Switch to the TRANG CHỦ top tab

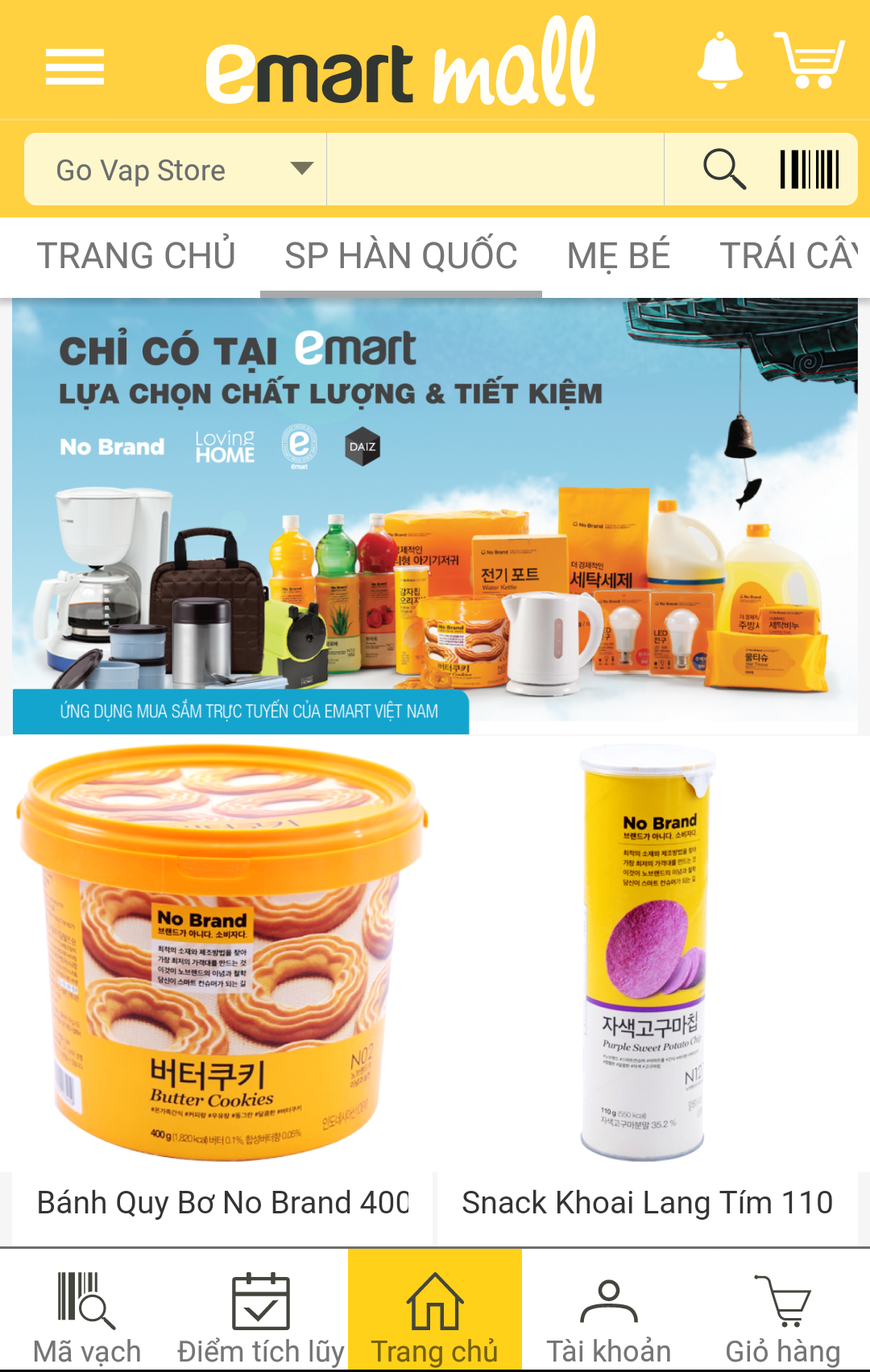click(x=136, y=256)
